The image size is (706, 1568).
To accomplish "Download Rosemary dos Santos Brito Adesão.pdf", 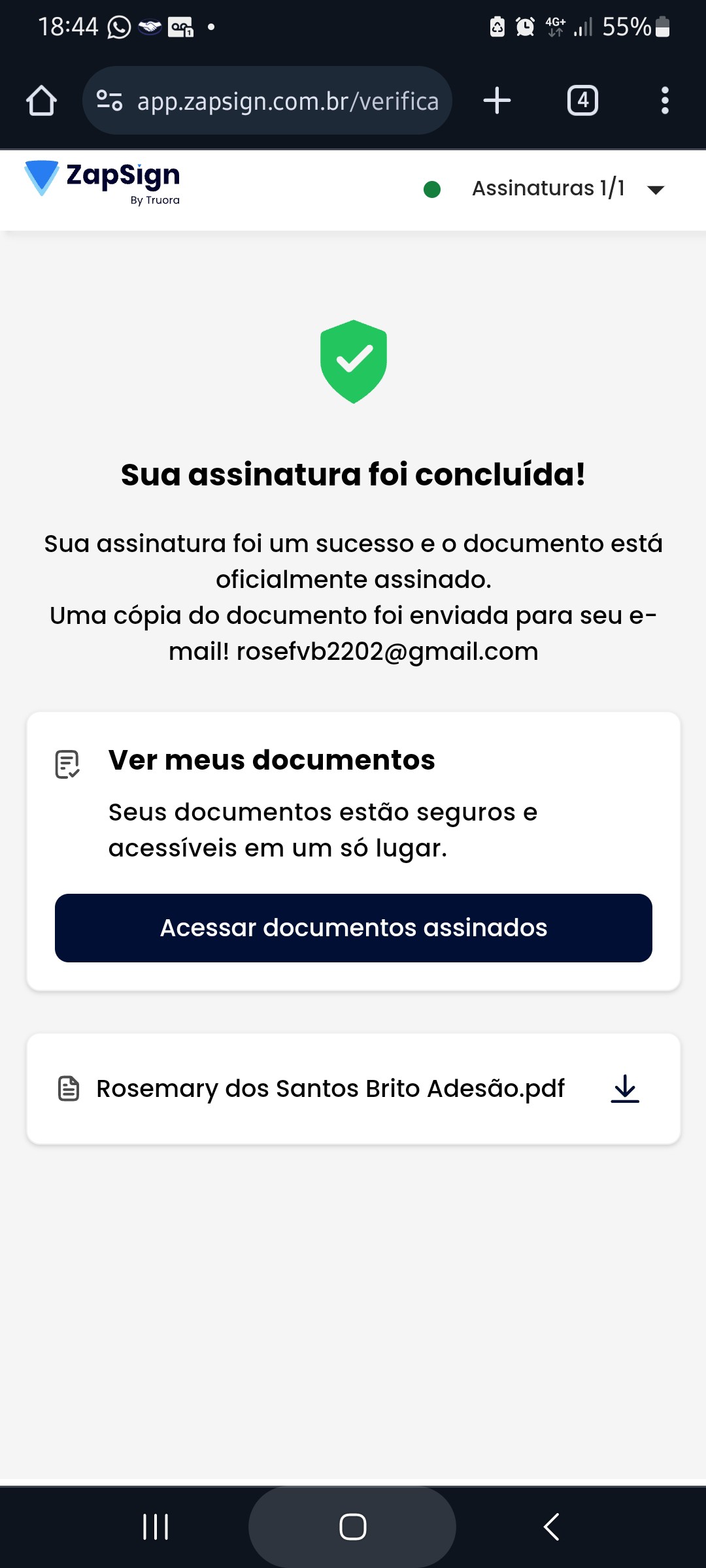I will click(625, 1088).
